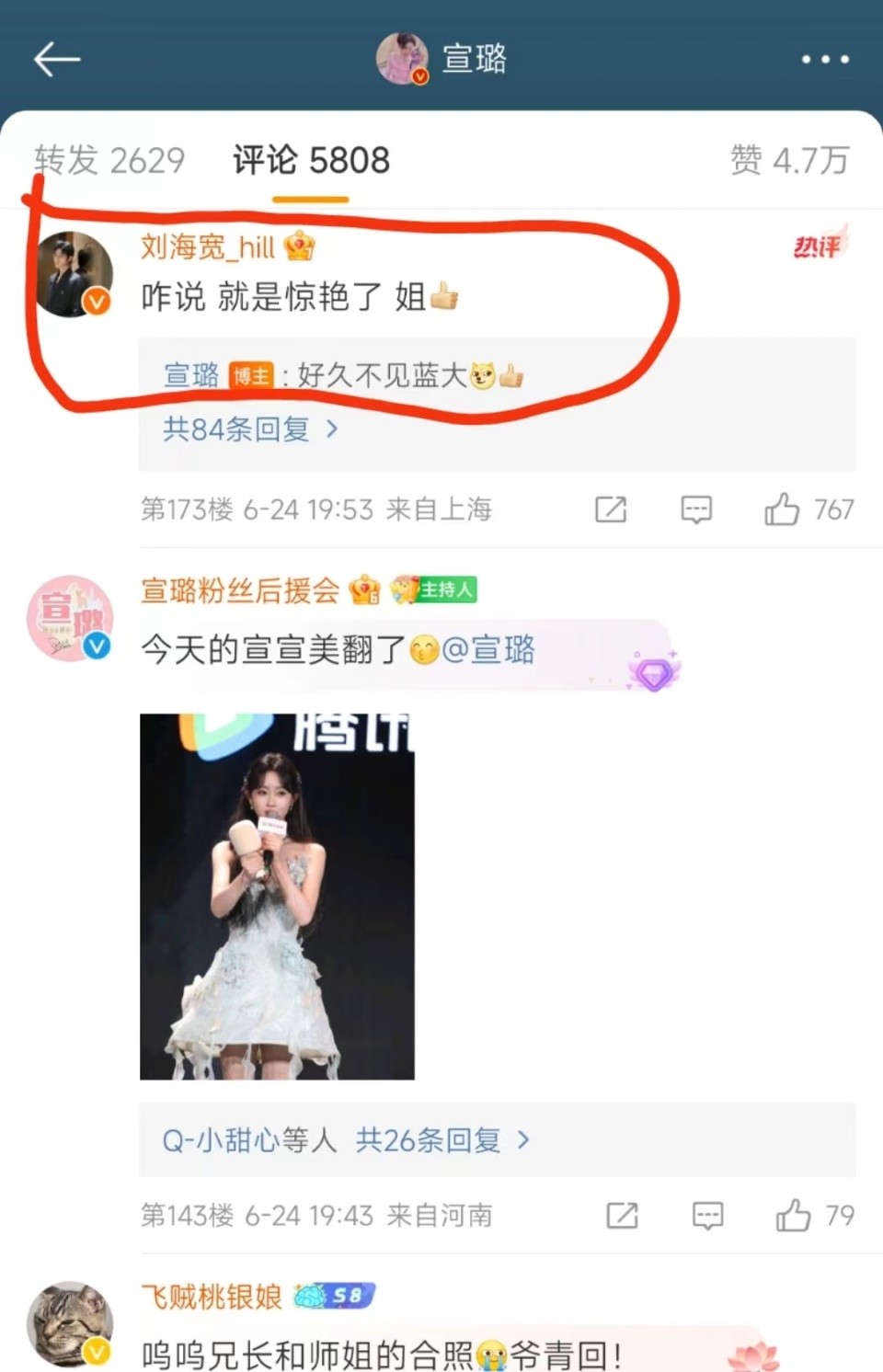Like 宣璐粉丝后援会's comment

pos(793,1216)
